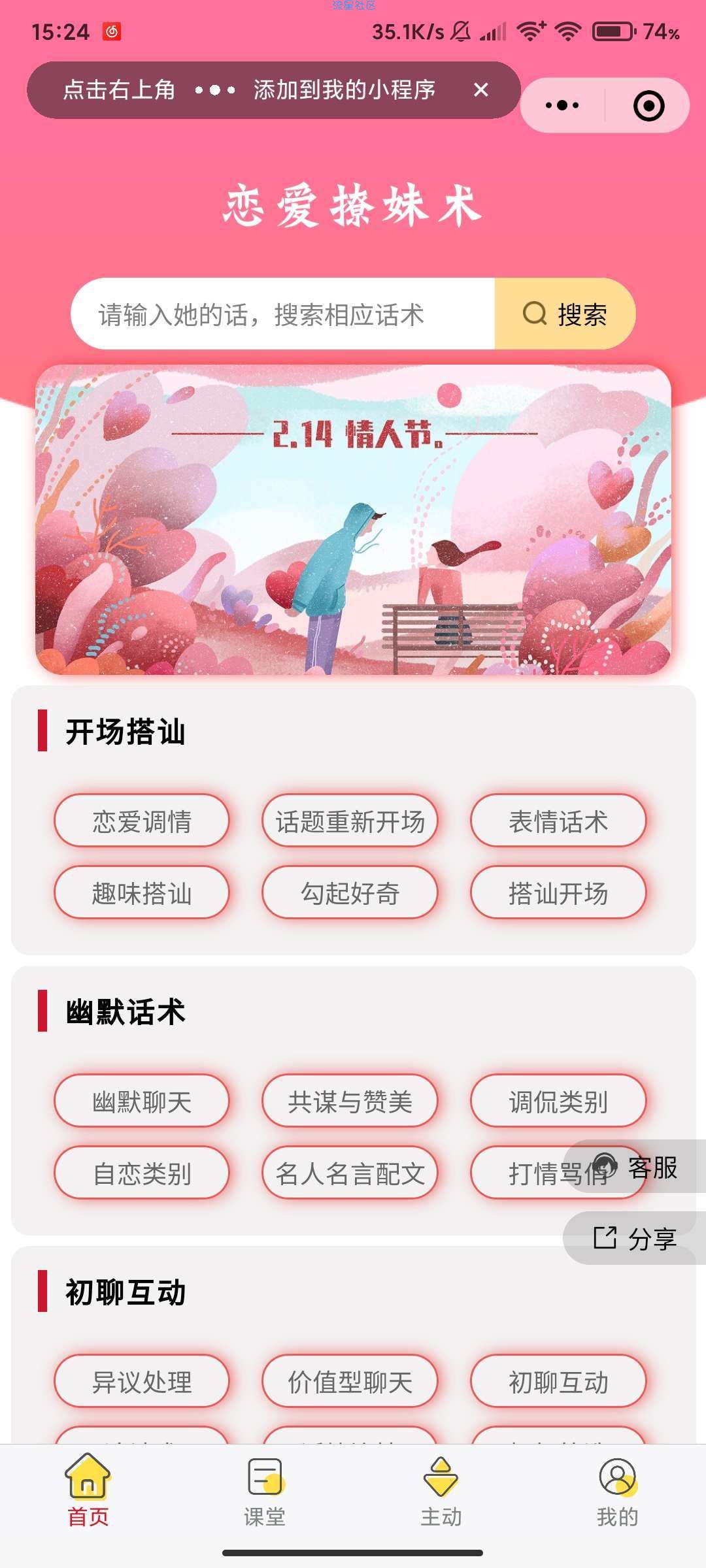This screenshot has width=706, height=1568.
Task: Open 价值型聊天
Action: [350, 1382]
